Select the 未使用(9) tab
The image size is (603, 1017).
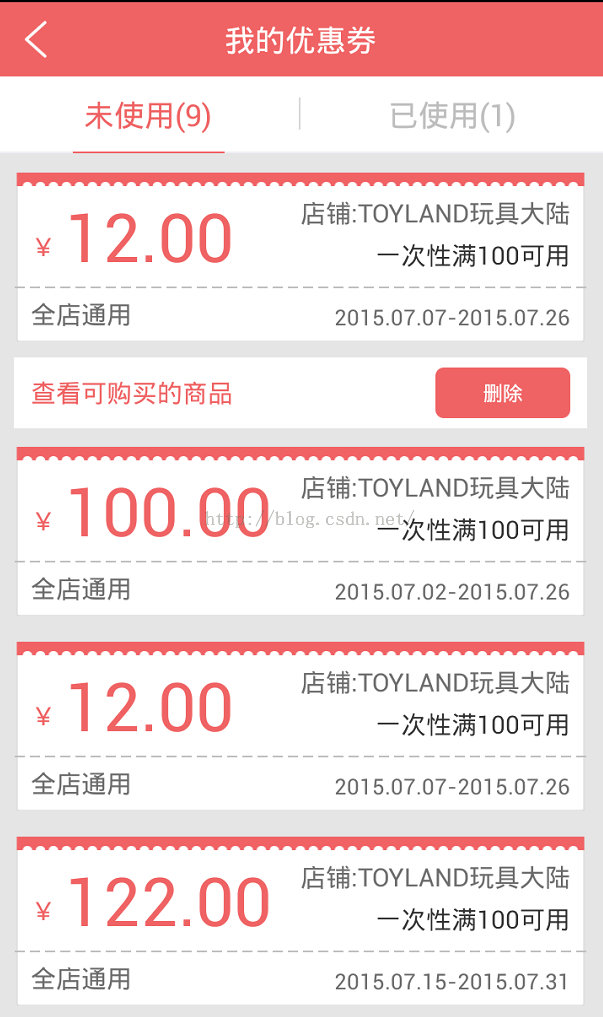point(148,116)
